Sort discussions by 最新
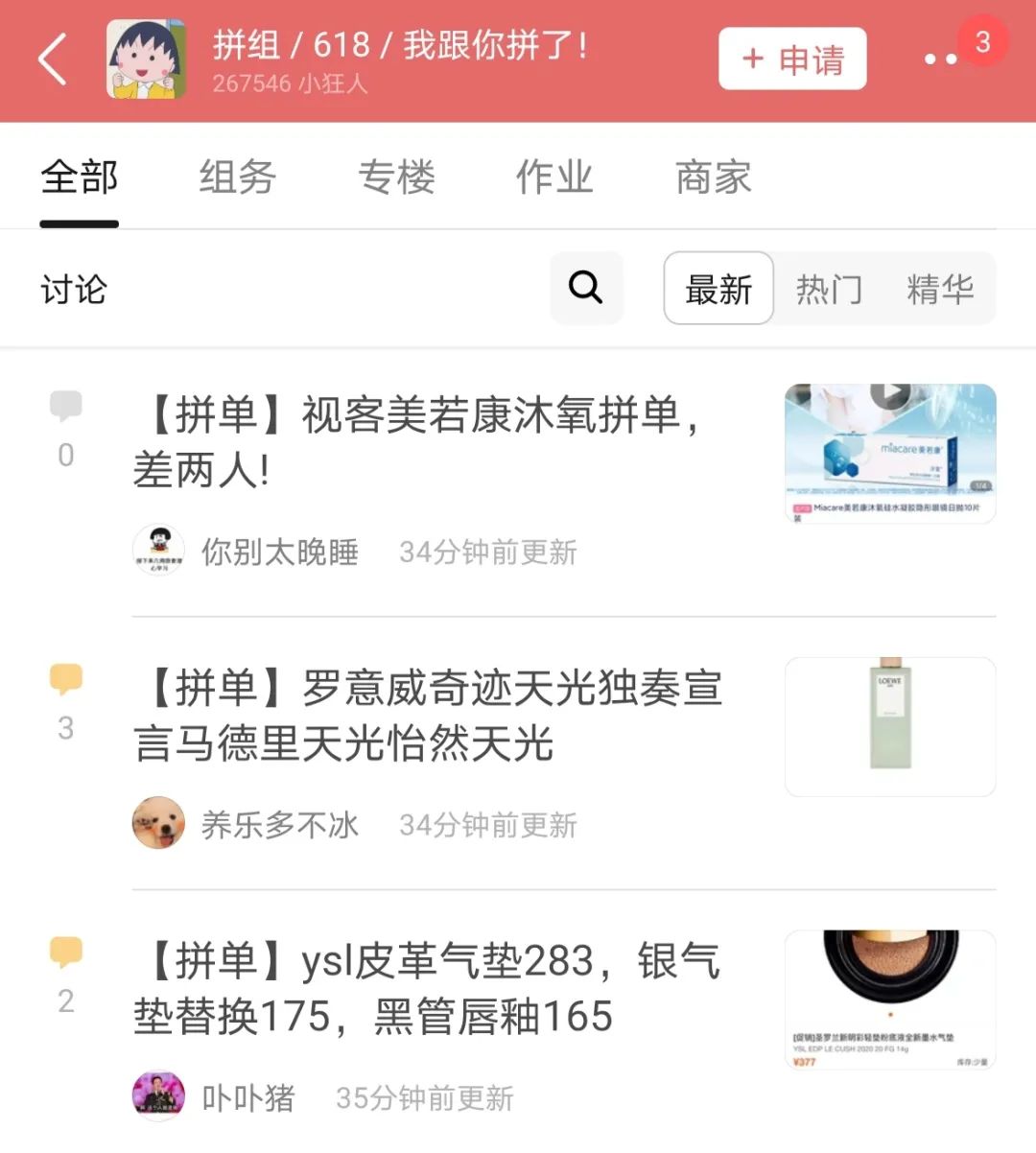1036x1153 pixels. 718,289
